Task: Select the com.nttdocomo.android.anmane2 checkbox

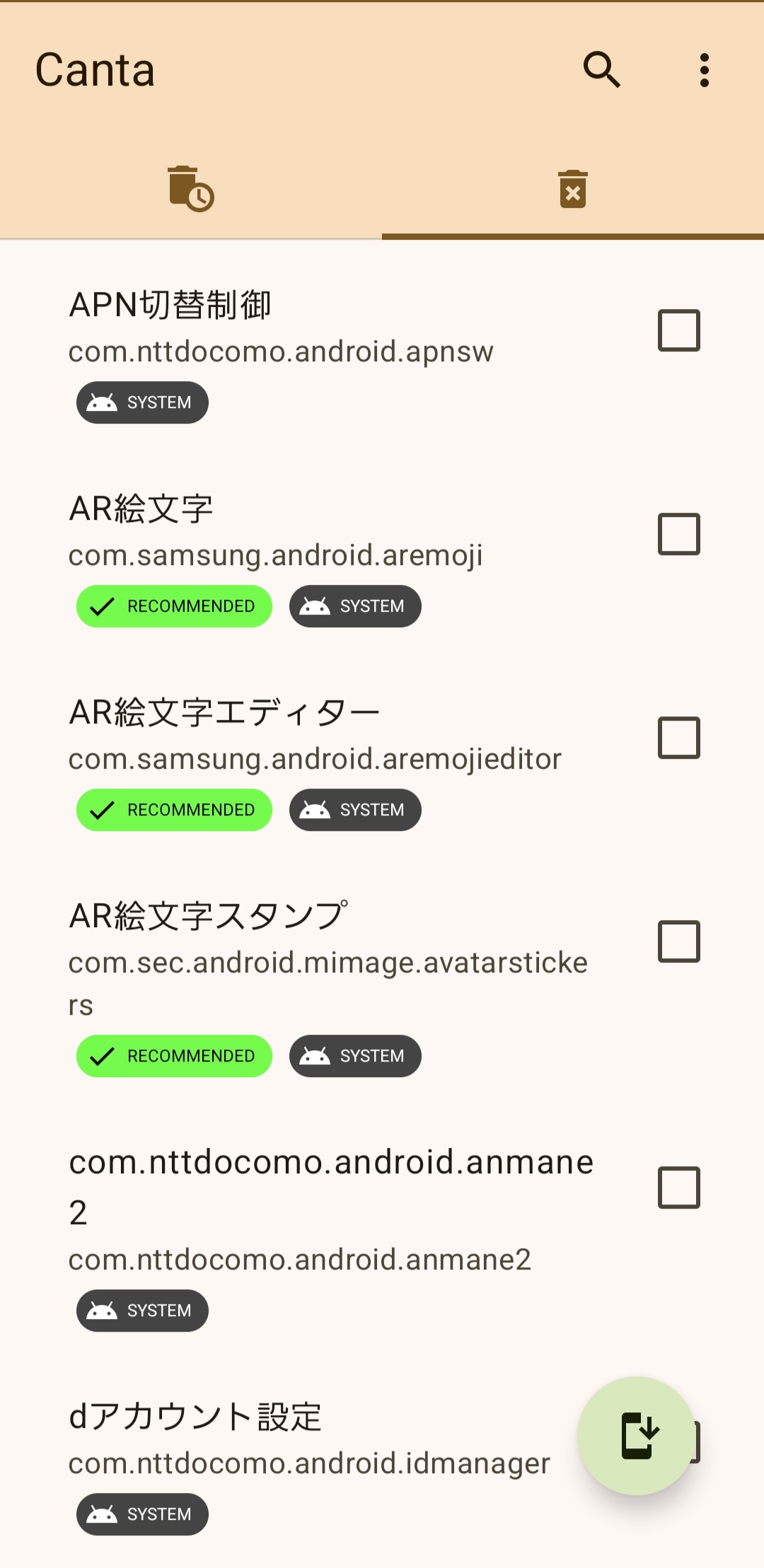Action: 679,1187
